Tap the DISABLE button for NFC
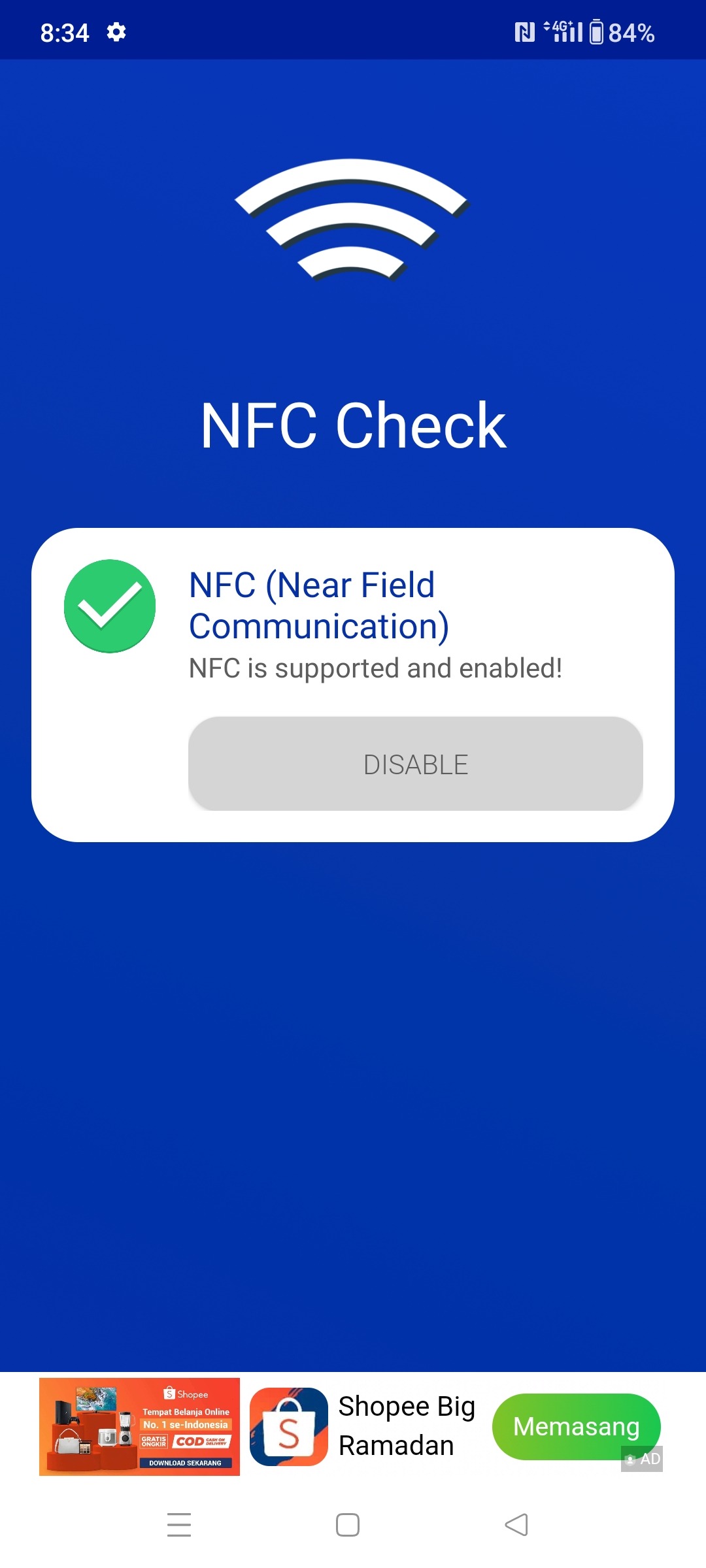The image size is (706, 1568). [x=415, y=764]
